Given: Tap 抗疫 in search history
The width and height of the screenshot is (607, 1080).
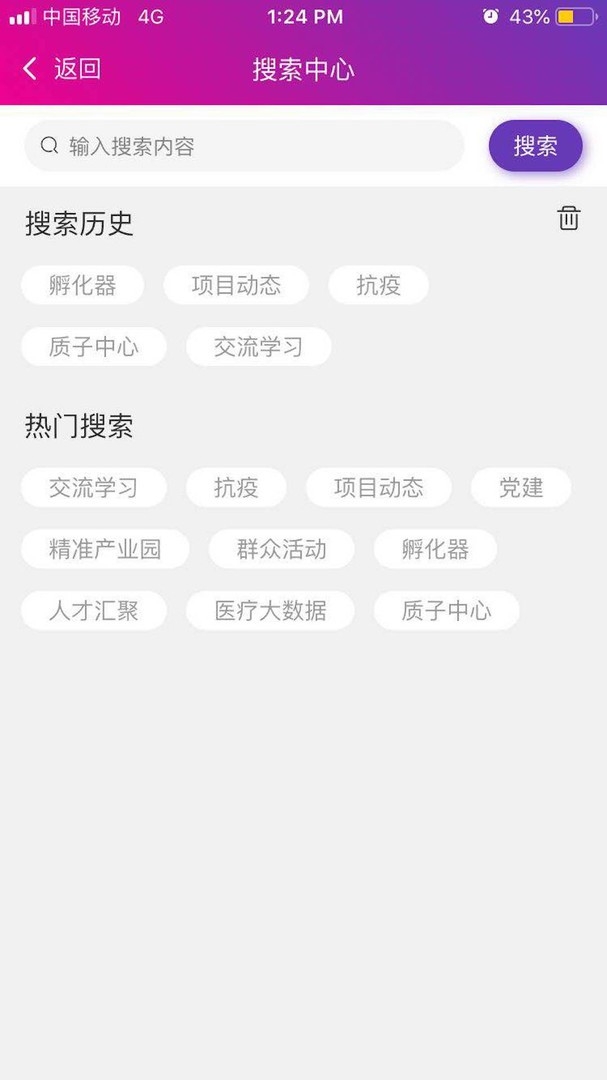Looking at the screenshot, I should pos(378,285).
